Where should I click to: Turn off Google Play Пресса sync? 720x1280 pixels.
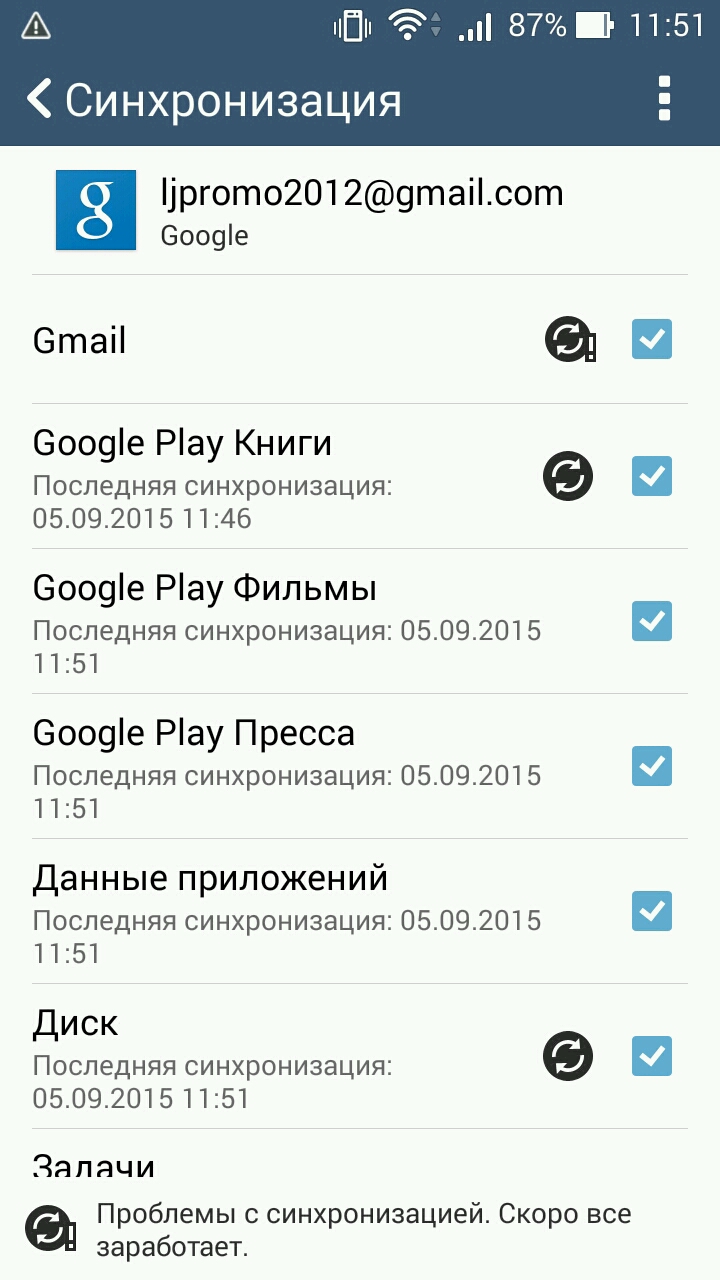click(x=652, y=766)
